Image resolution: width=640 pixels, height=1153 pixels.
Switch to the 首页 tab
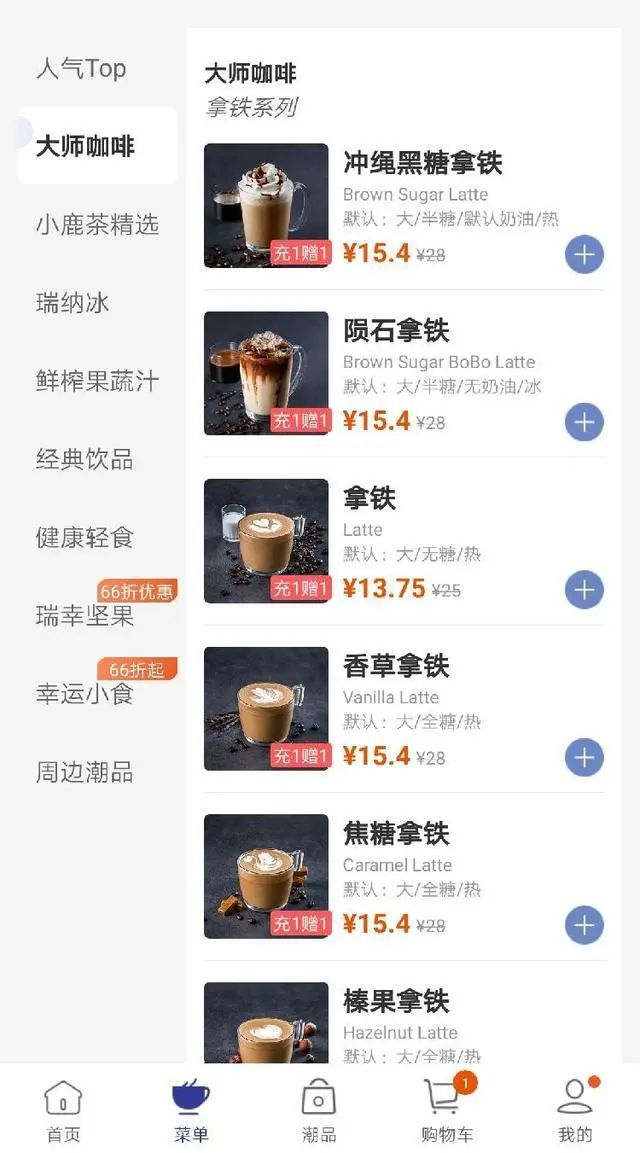point(63,1109)
